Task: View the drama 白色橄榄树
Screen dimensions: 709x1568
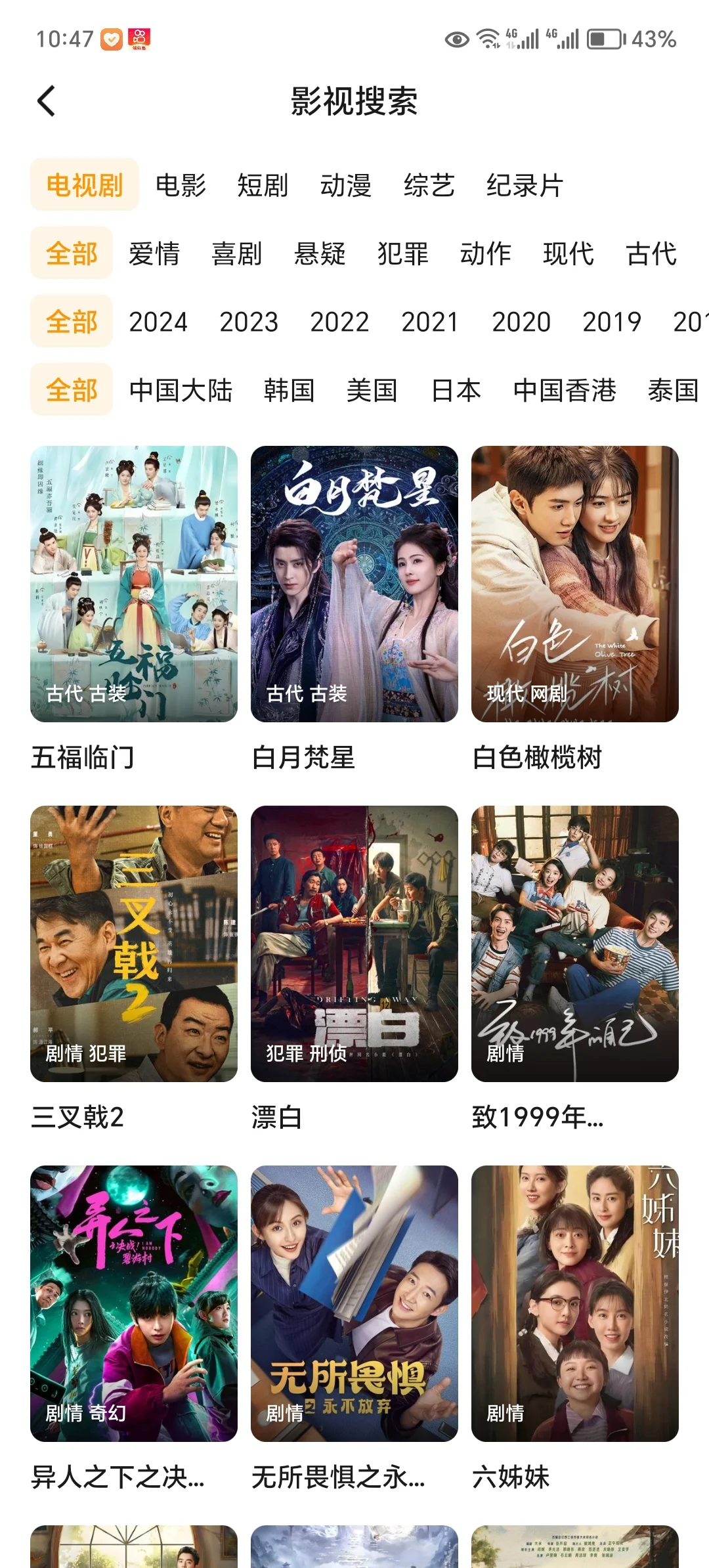Action: click(x=575, y=584)
